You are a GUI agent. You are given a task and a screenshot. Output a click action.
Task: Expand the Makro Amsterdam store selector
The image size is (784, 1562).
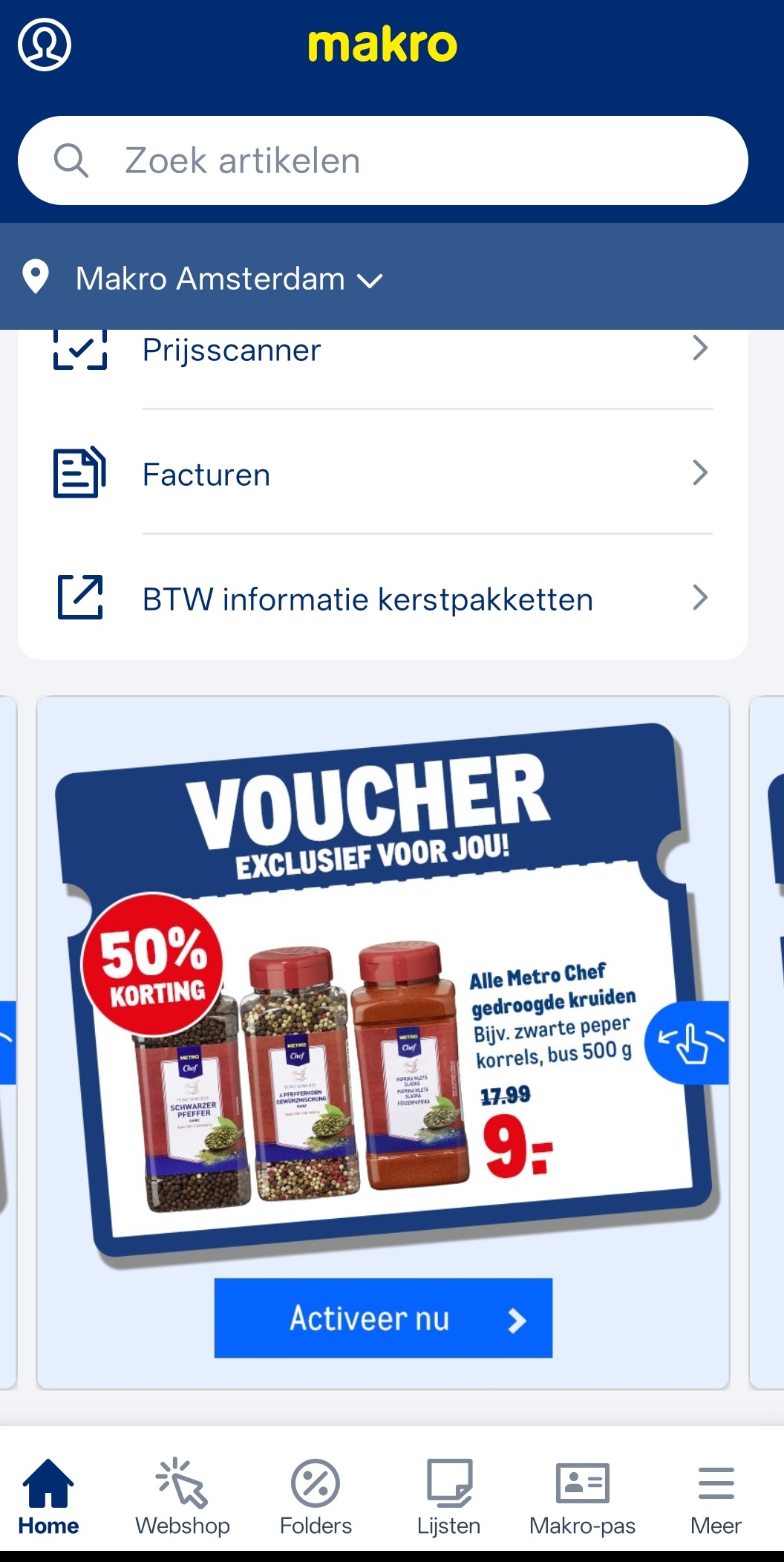(229, 279)
